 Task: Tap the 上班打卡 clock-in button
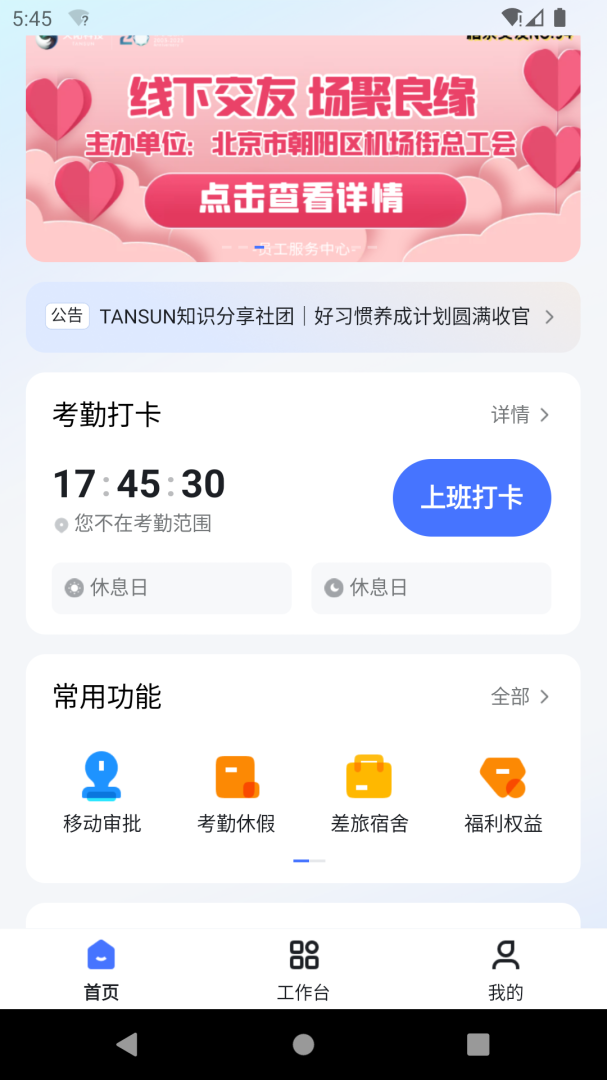point(472,498)
